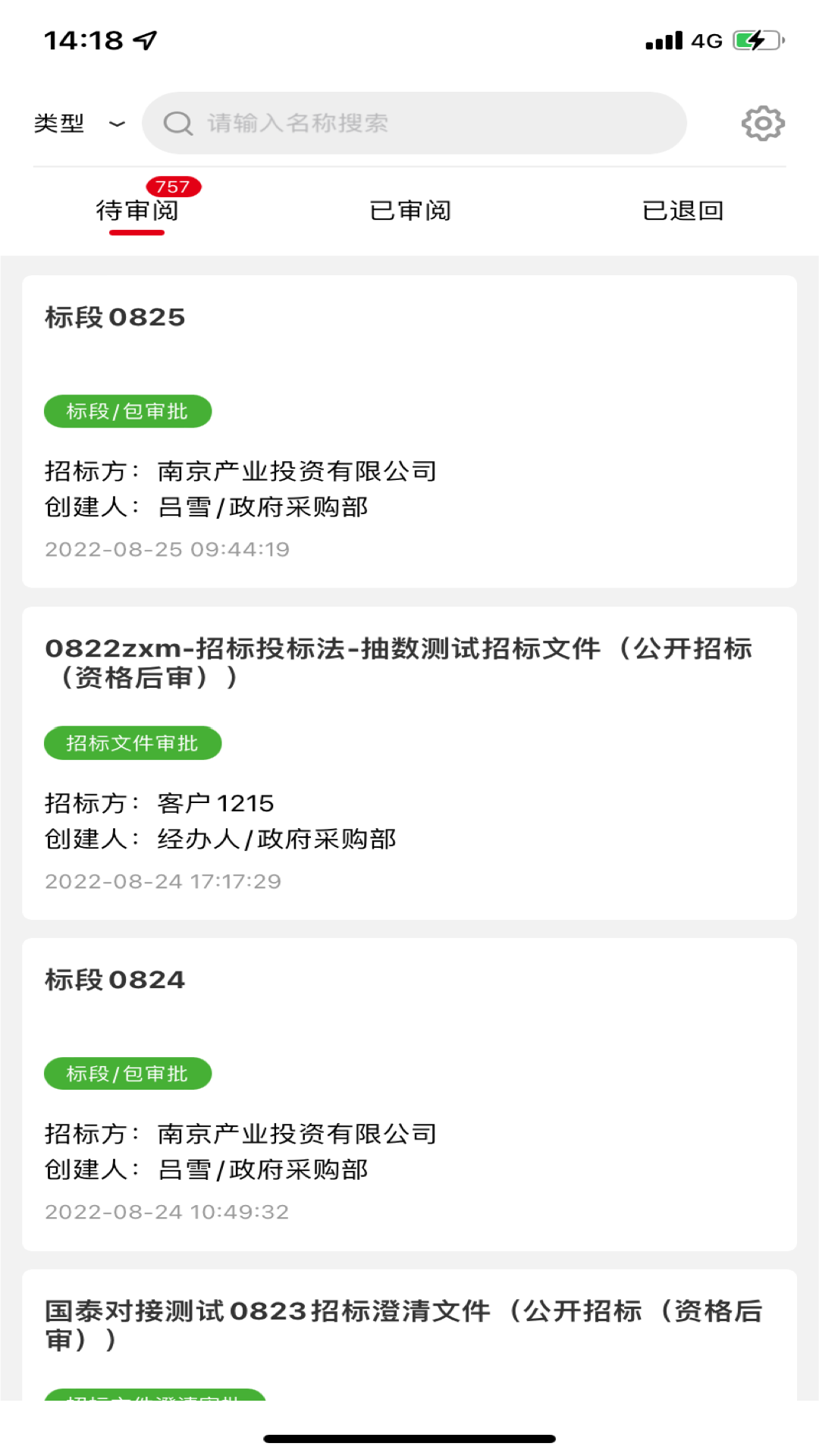Open the 类型 filter dropdown
The height and width of the screenshot is (1456, 819).
(78, 123)
